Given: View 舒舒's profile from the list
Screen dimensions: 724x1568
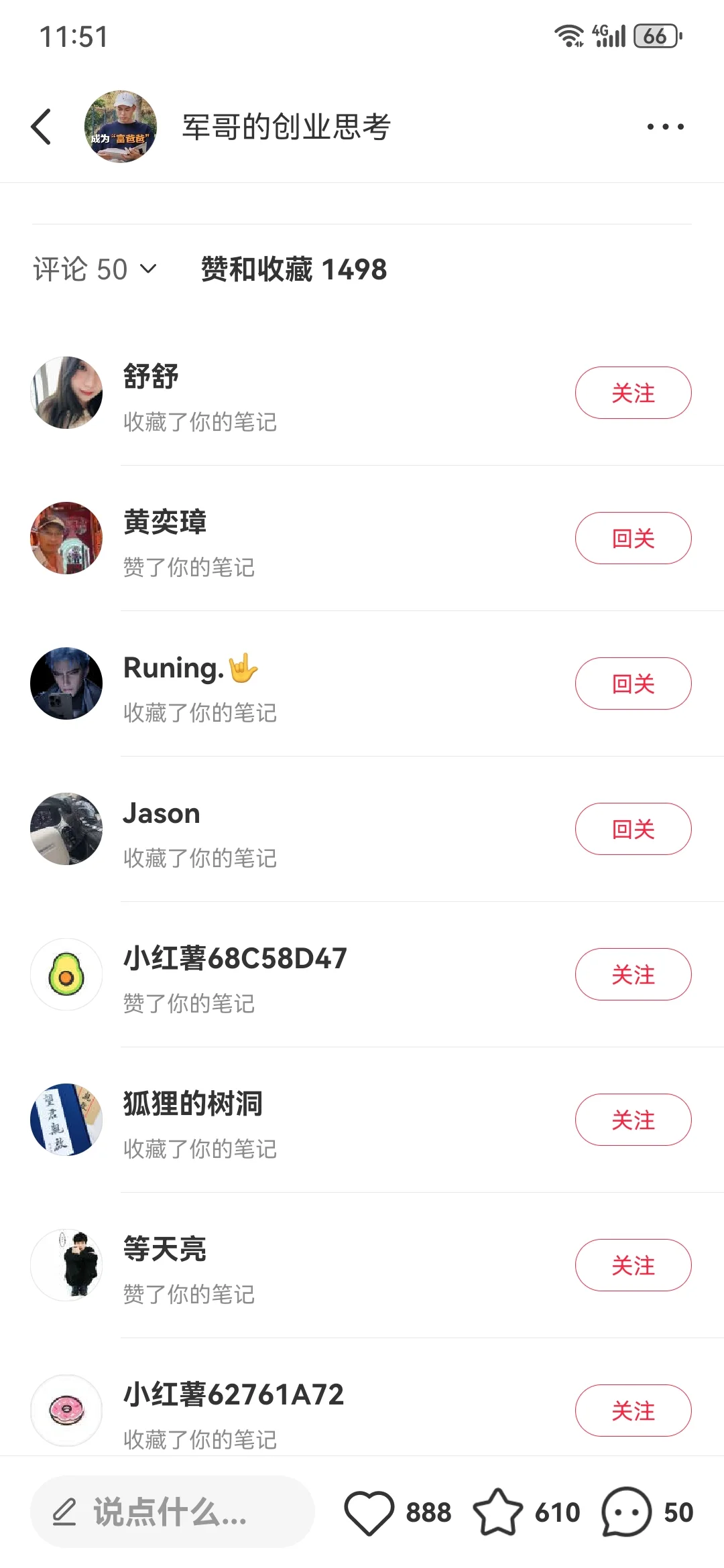Looking at the screenshot, I should coord(66,393).
